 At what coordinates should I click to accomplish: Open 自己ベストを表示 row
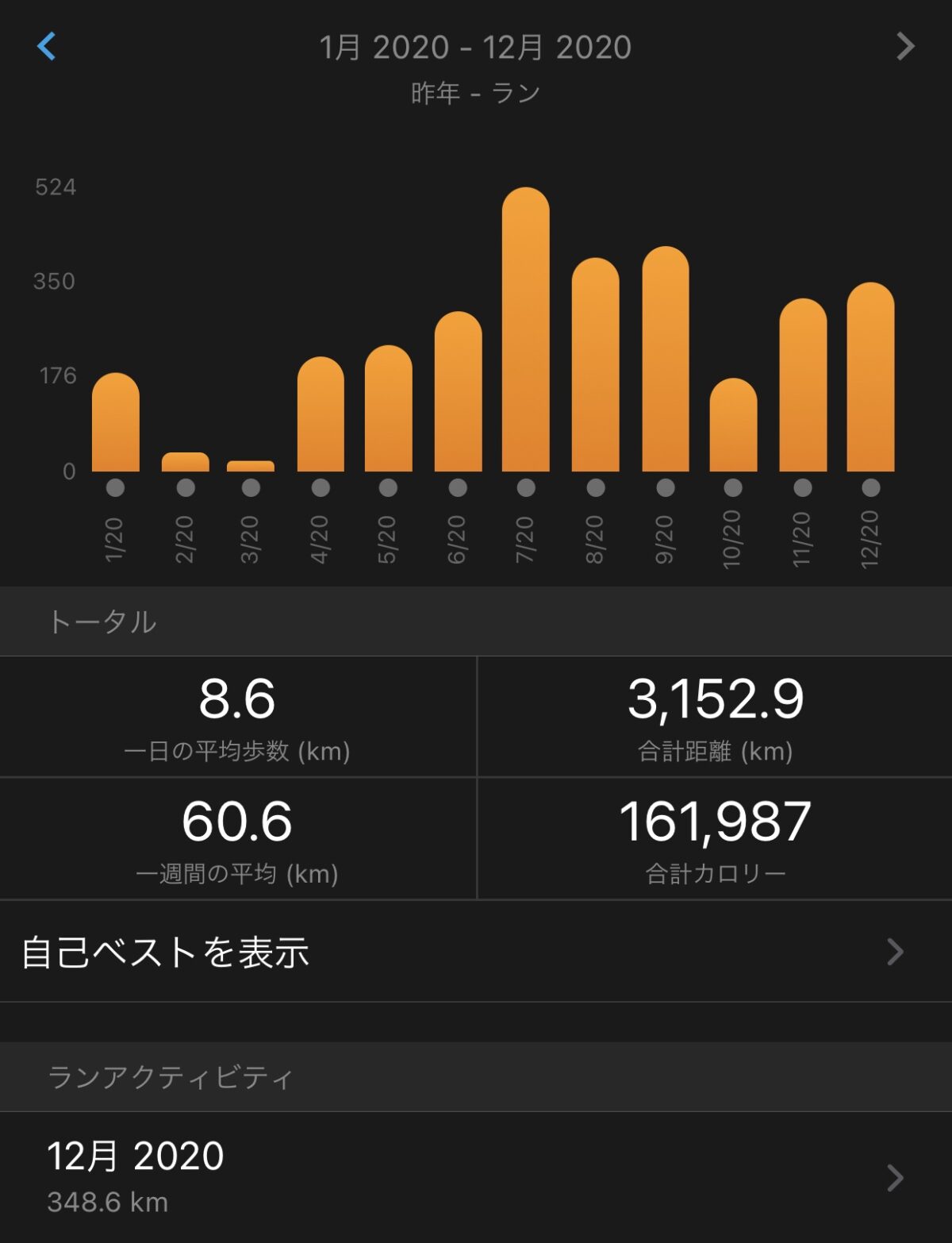click(x=476, y=951)
